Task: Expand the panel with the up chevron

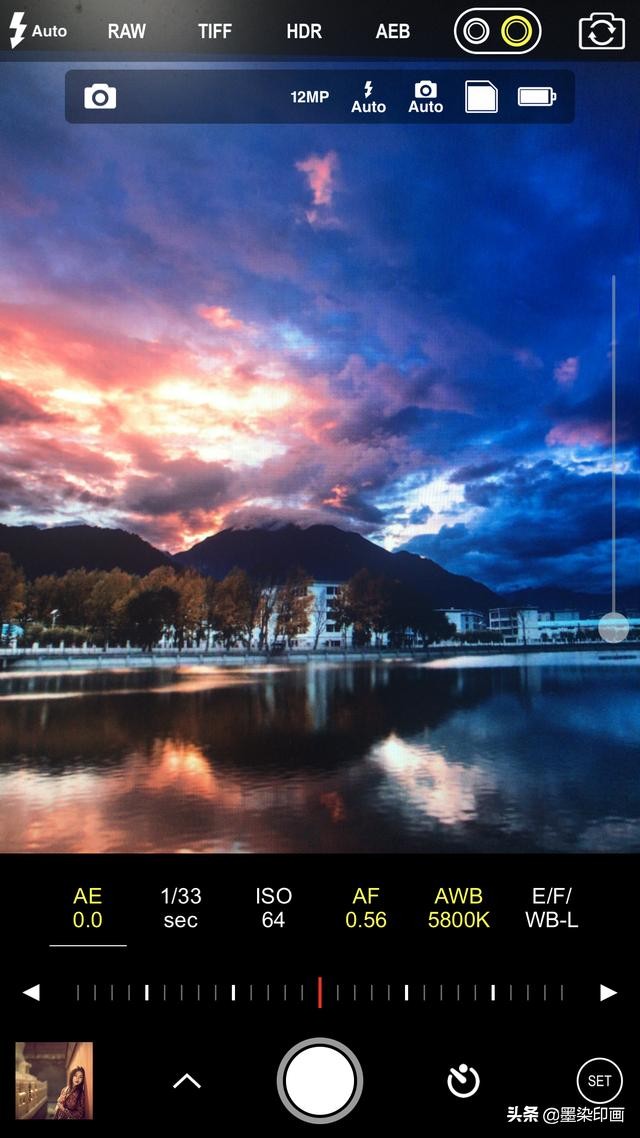Action: (187, 1081)
